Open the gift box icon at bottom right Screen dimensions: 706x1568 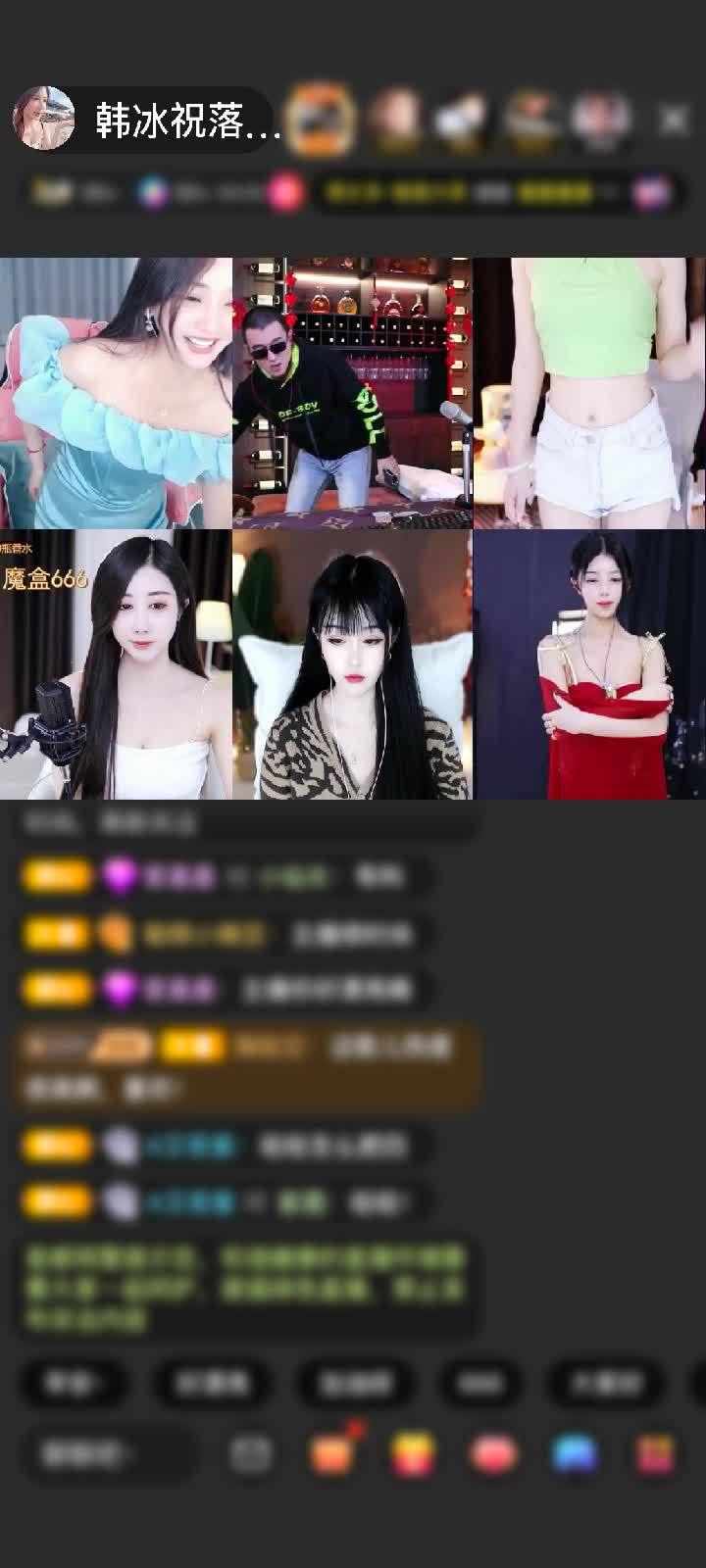[656, 1454]
